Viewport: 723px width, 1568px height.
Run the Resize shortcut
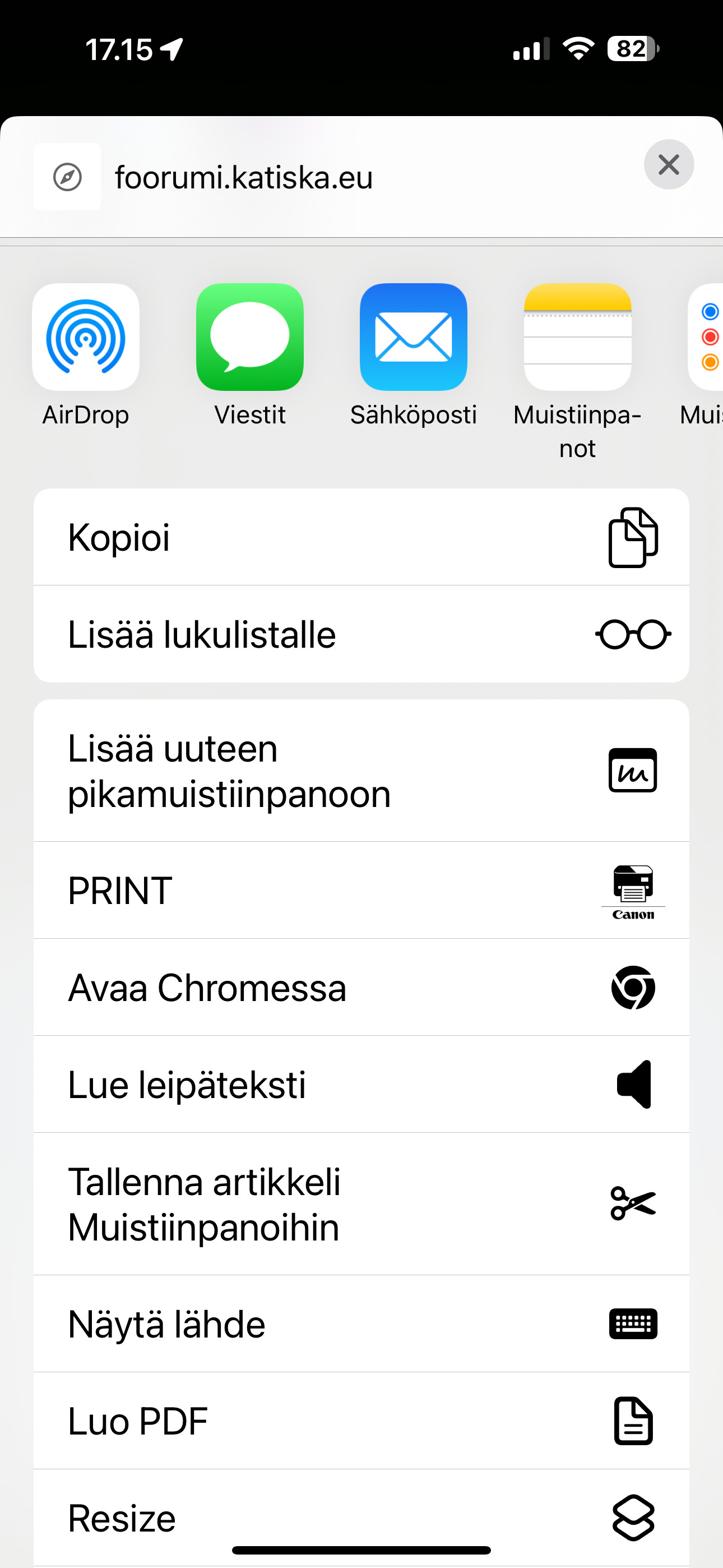361,1517
